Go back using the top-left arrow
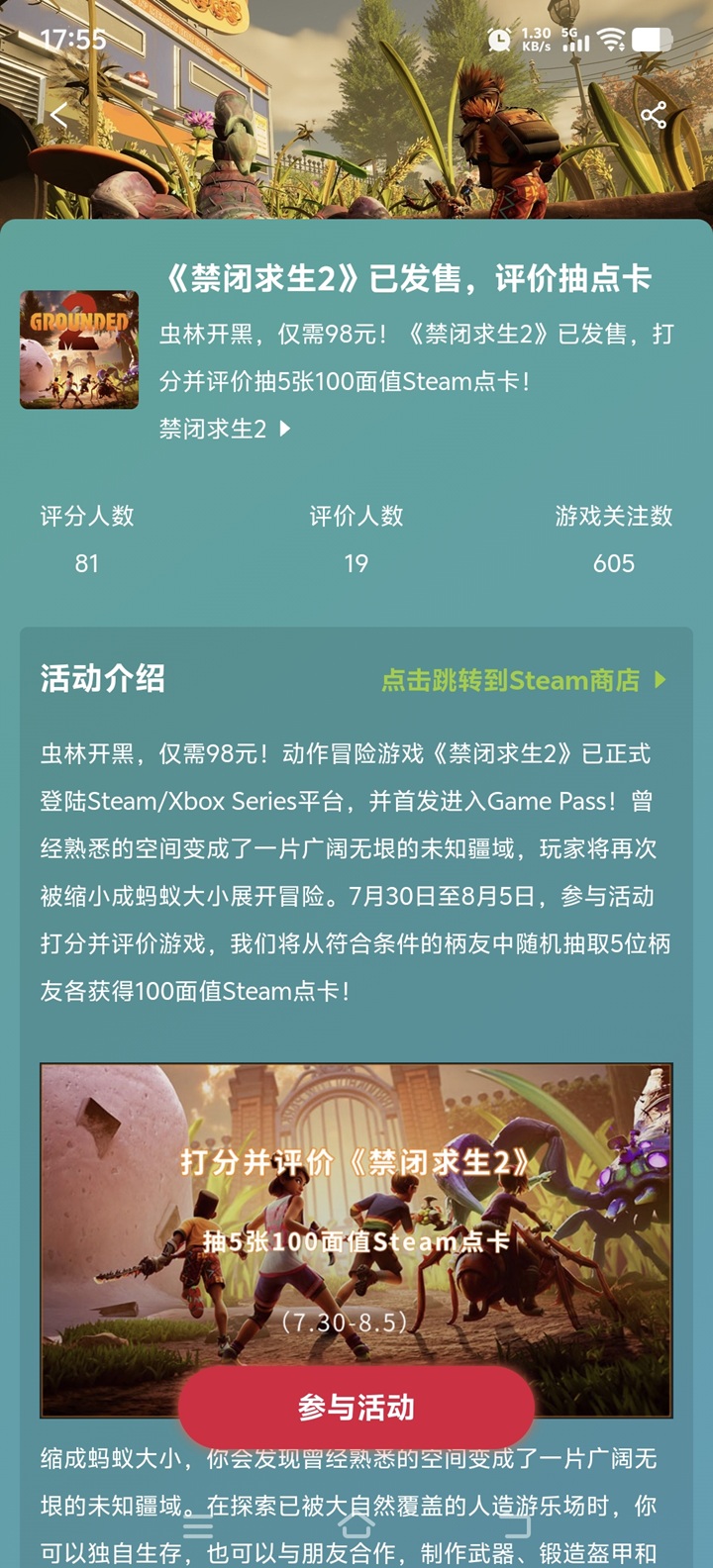This screenshot has height=1568, width=713. (59, 115)
